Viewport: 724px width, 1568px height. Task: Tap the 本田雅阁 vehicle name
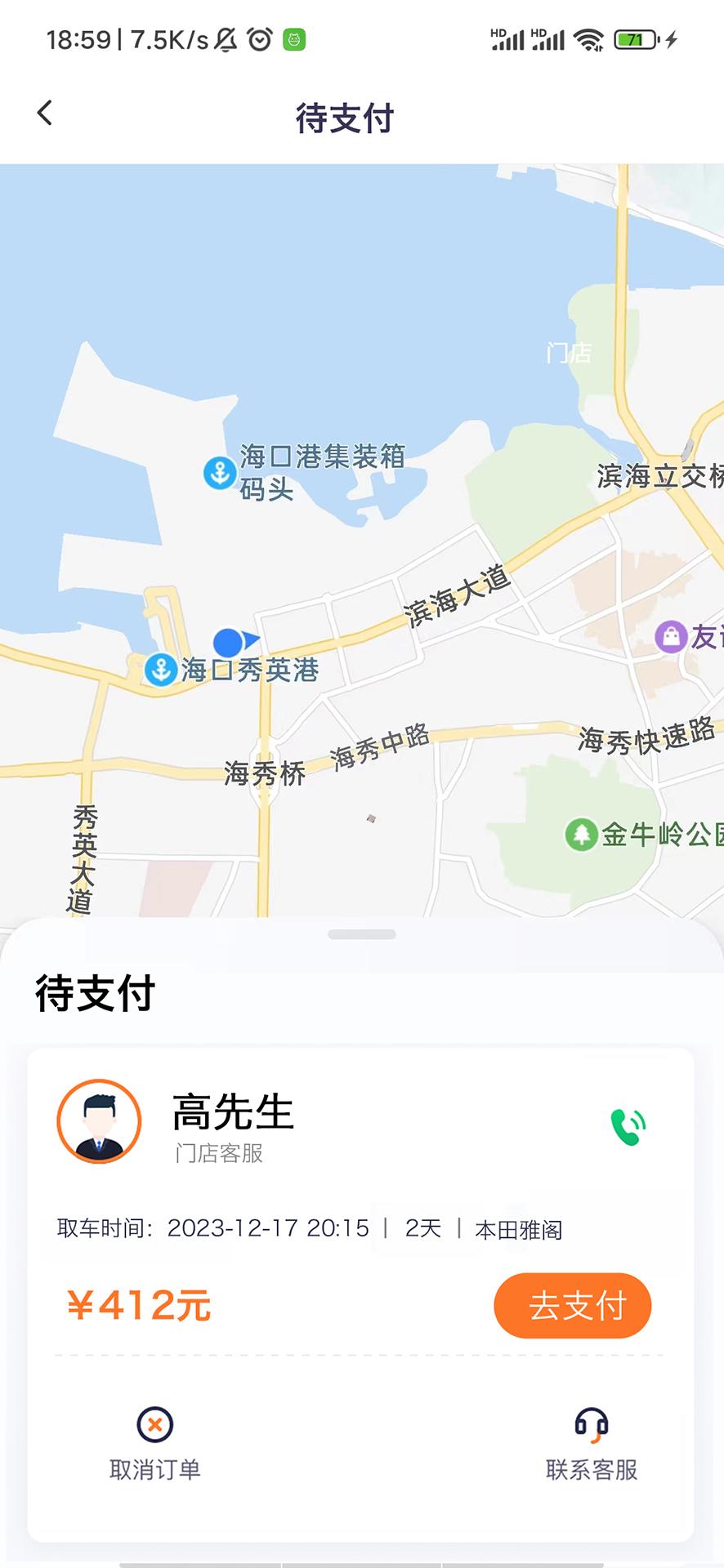point(520,1227)
